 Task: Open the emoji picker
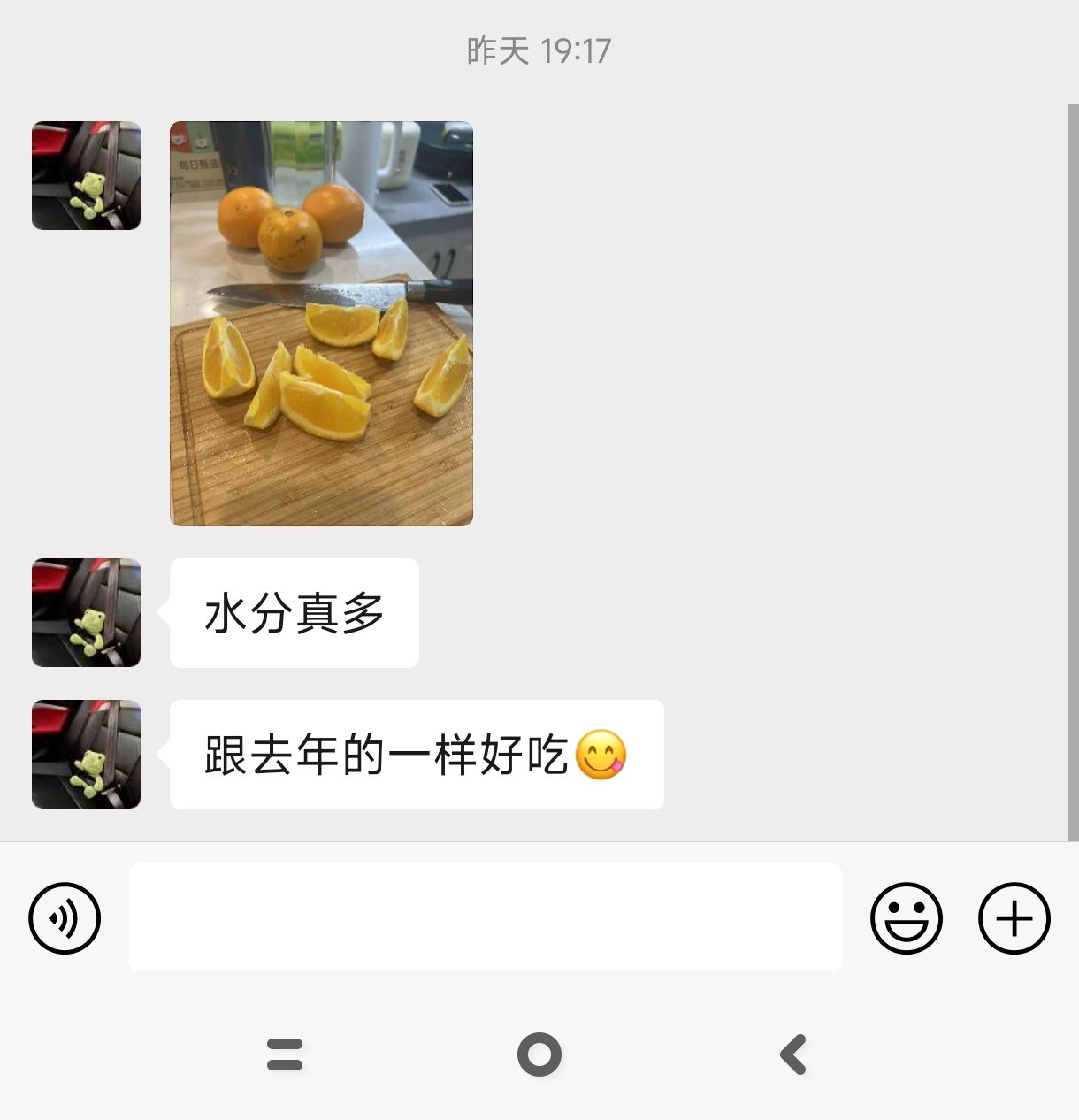click(907, 918)
